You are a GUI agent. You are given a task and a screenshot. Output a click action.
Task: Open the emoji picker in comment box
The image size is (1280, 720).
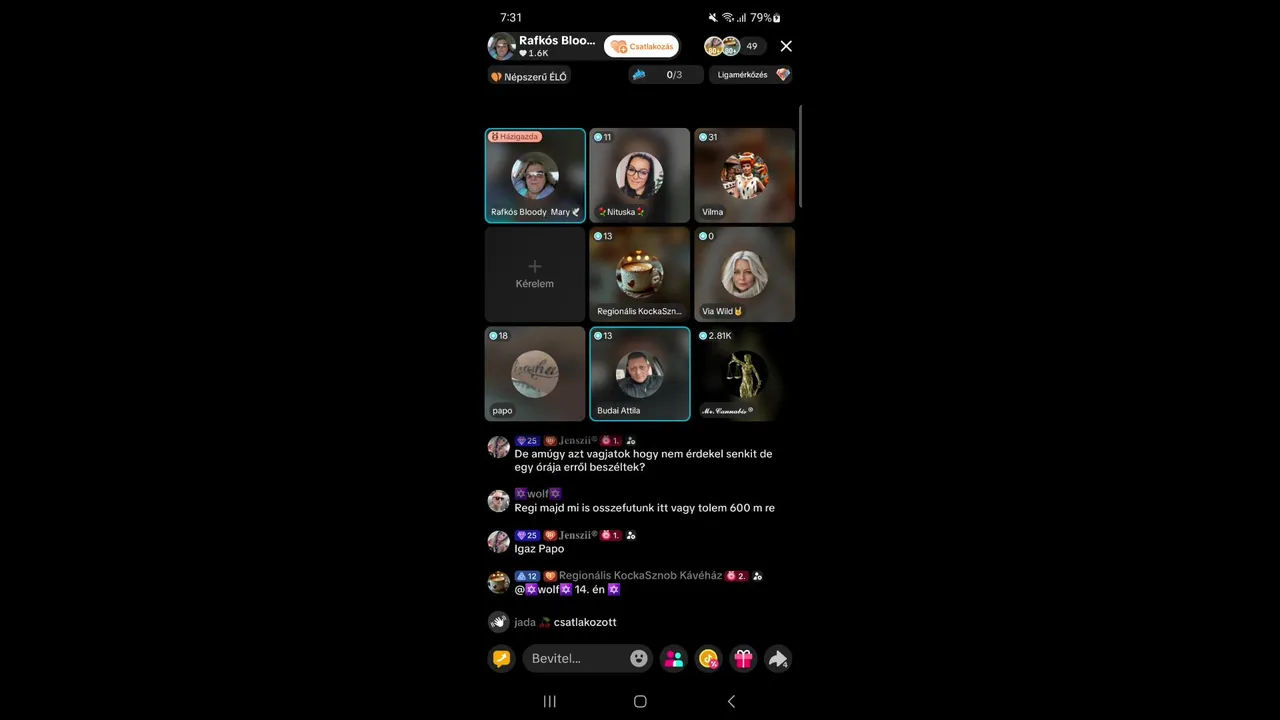coord(639,658)
